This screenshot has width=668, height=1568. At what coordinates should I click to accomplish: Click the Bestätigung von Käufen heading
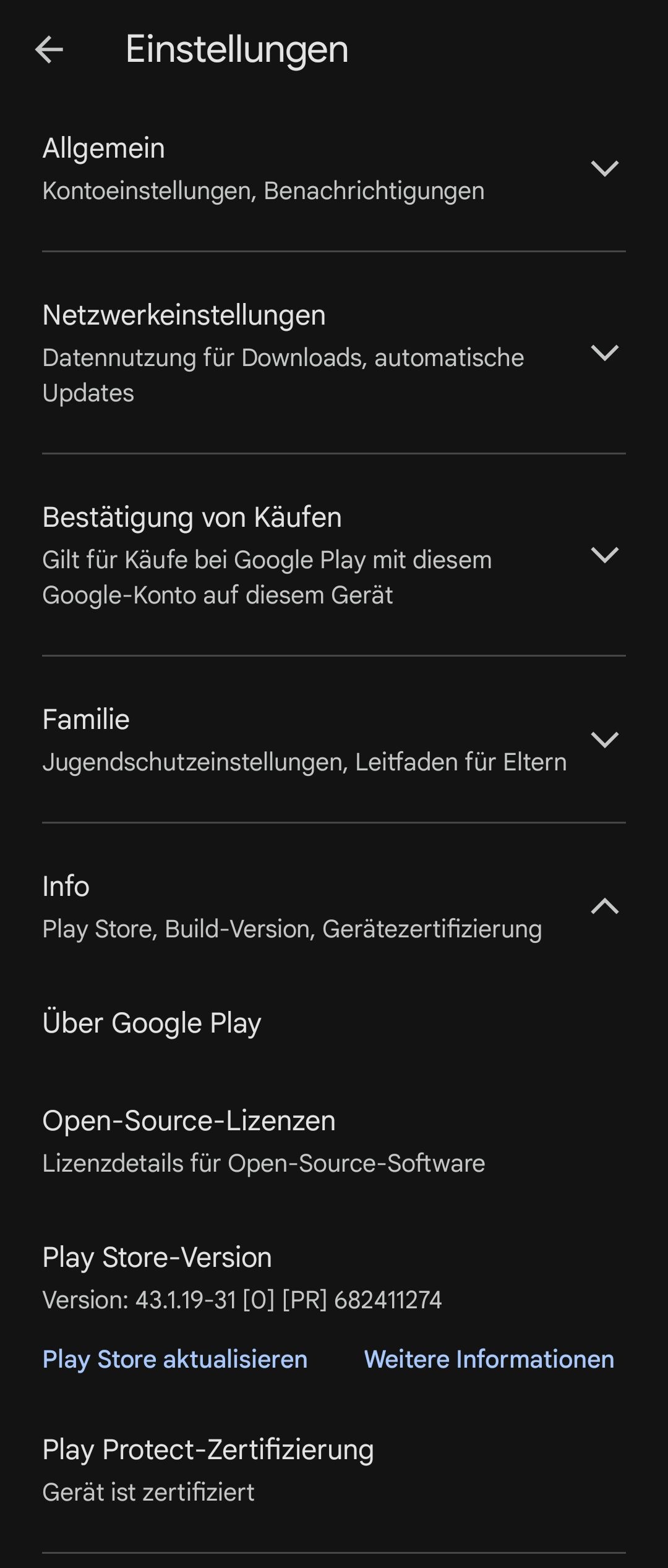(x=192, y=517)
